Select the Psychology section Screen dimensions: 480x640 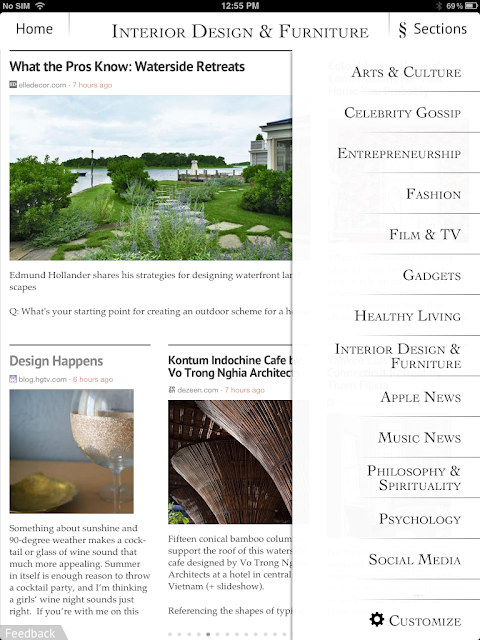(420, 519)
